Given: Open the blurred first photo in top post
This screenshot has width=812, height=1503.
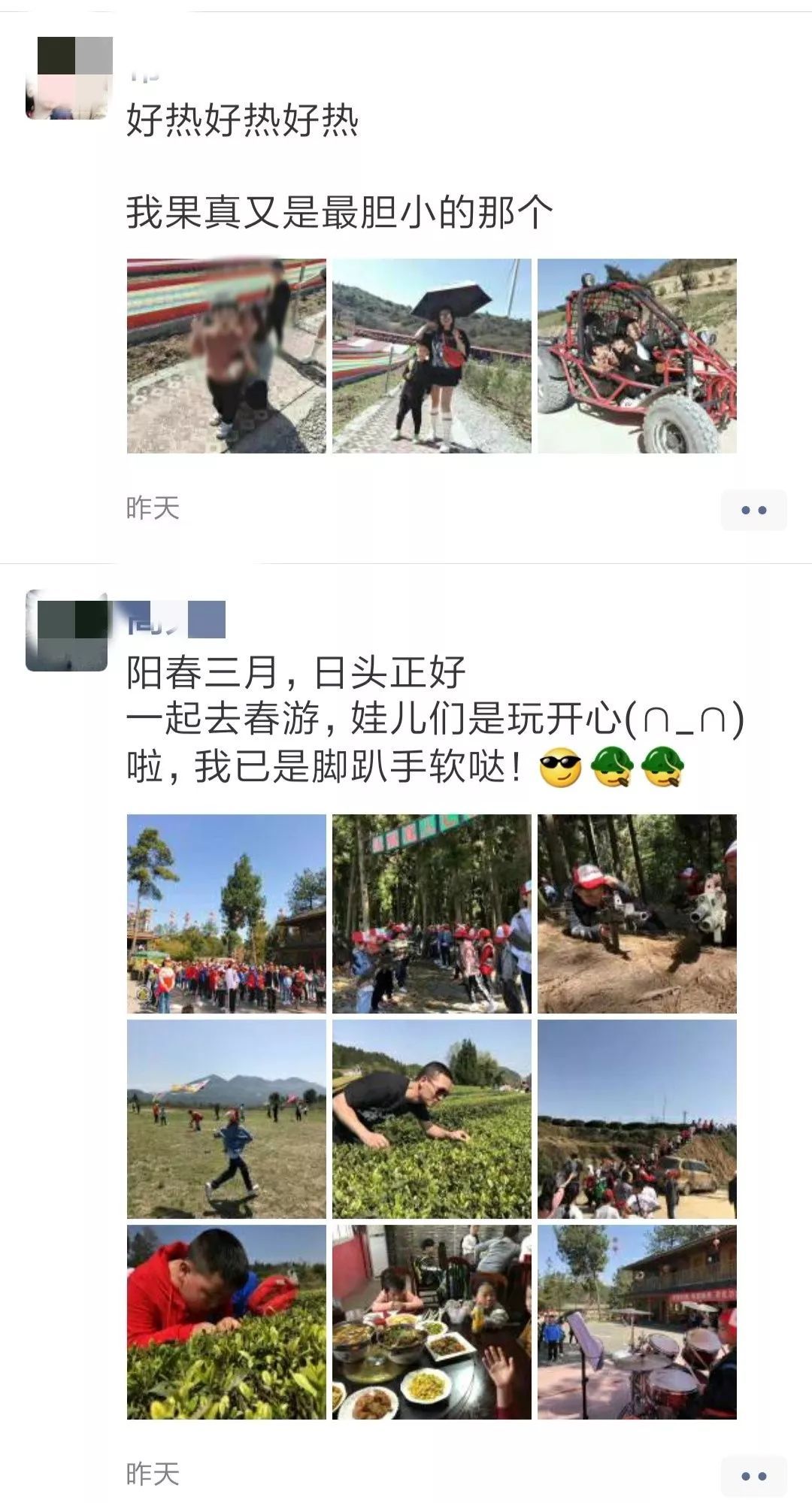Looking at the screenshot, I should click(226, 356).
